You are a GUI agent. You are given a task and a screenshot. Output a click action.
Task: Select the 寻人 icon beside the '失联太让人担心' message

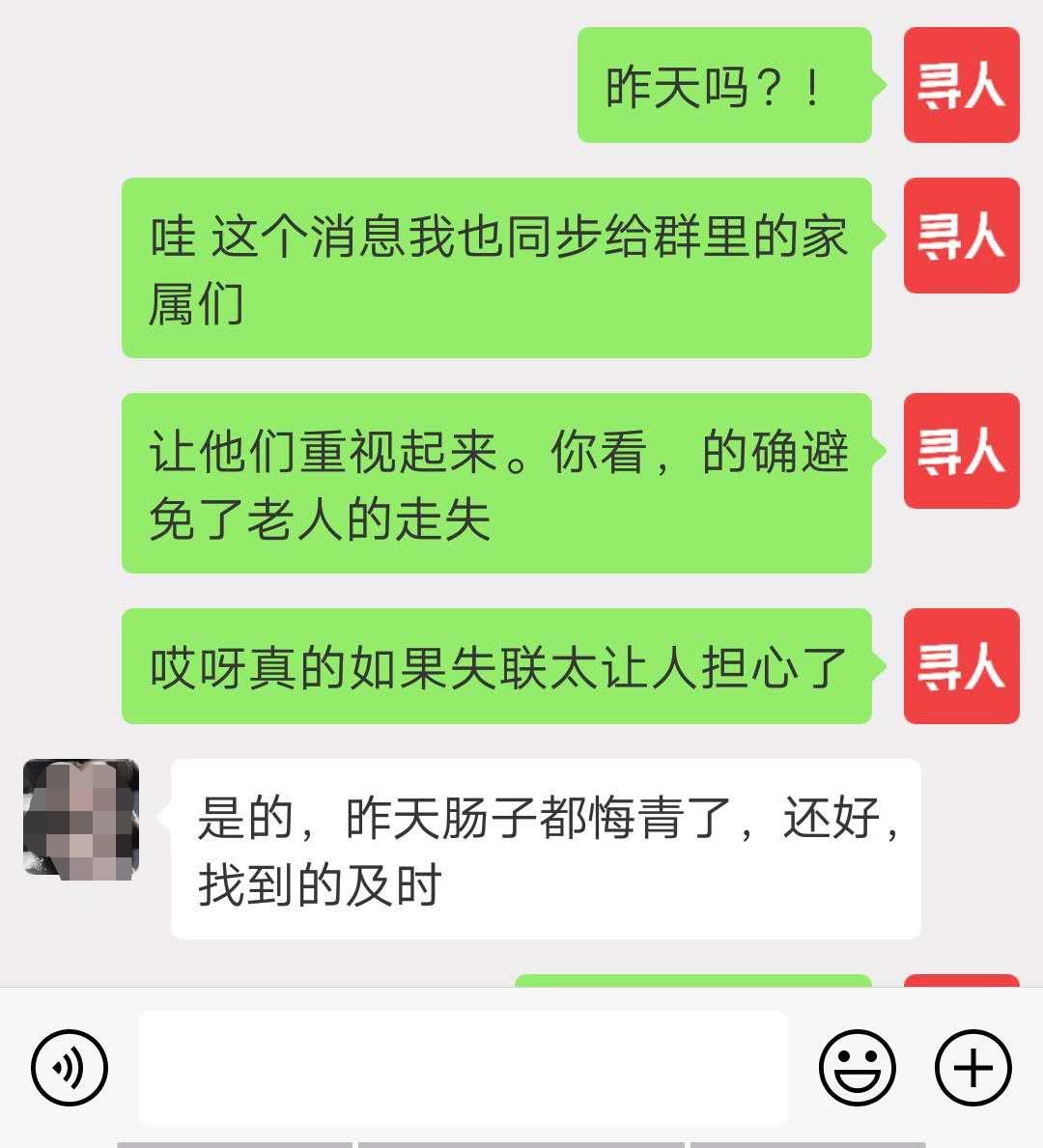point(960,664)
